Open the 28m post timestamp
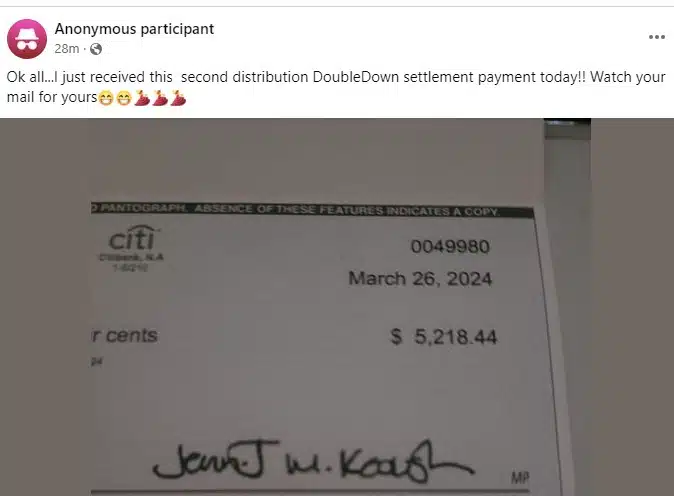The image size is (674, 496). (x=67, y=48)
